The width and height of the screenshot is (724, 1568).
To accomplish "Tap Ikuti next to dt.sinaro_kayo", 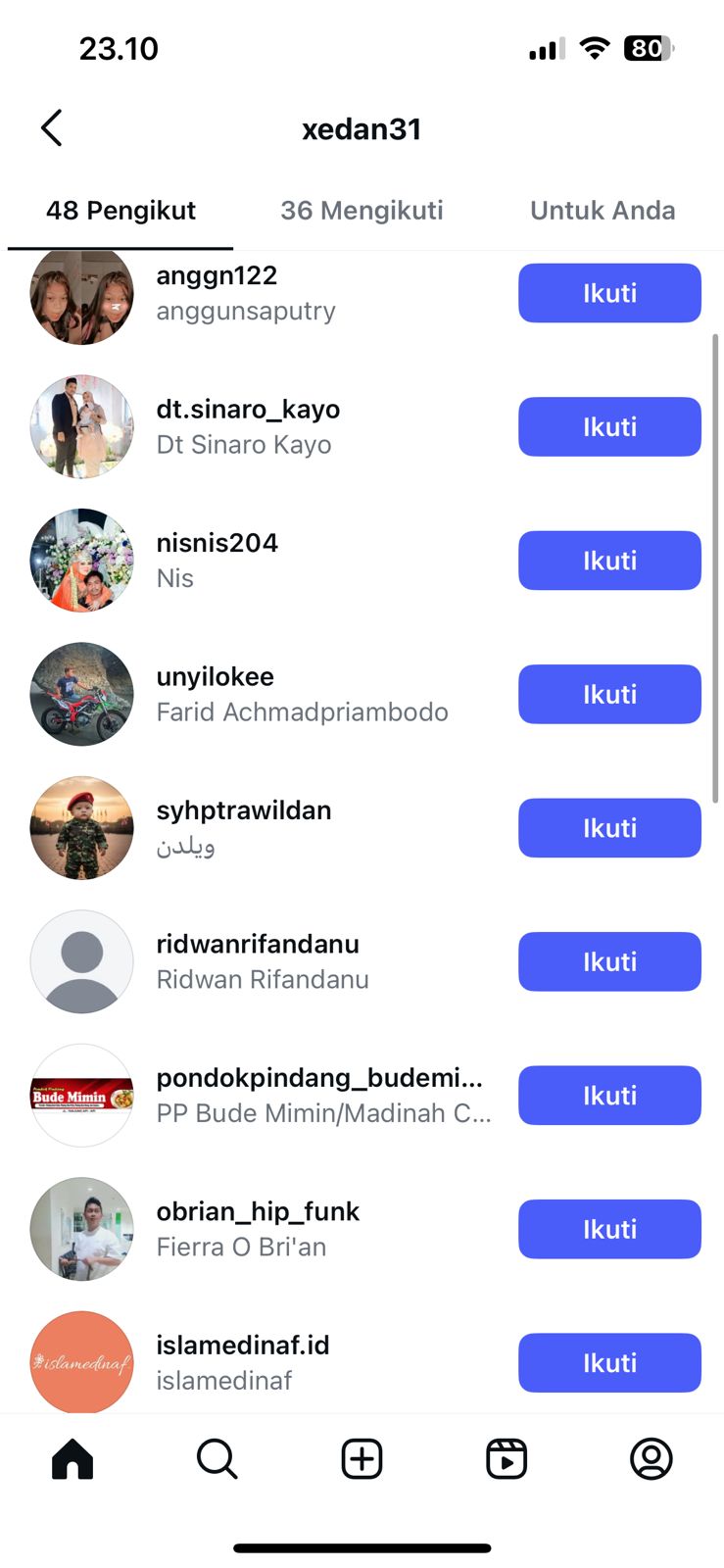I will 608,427.
